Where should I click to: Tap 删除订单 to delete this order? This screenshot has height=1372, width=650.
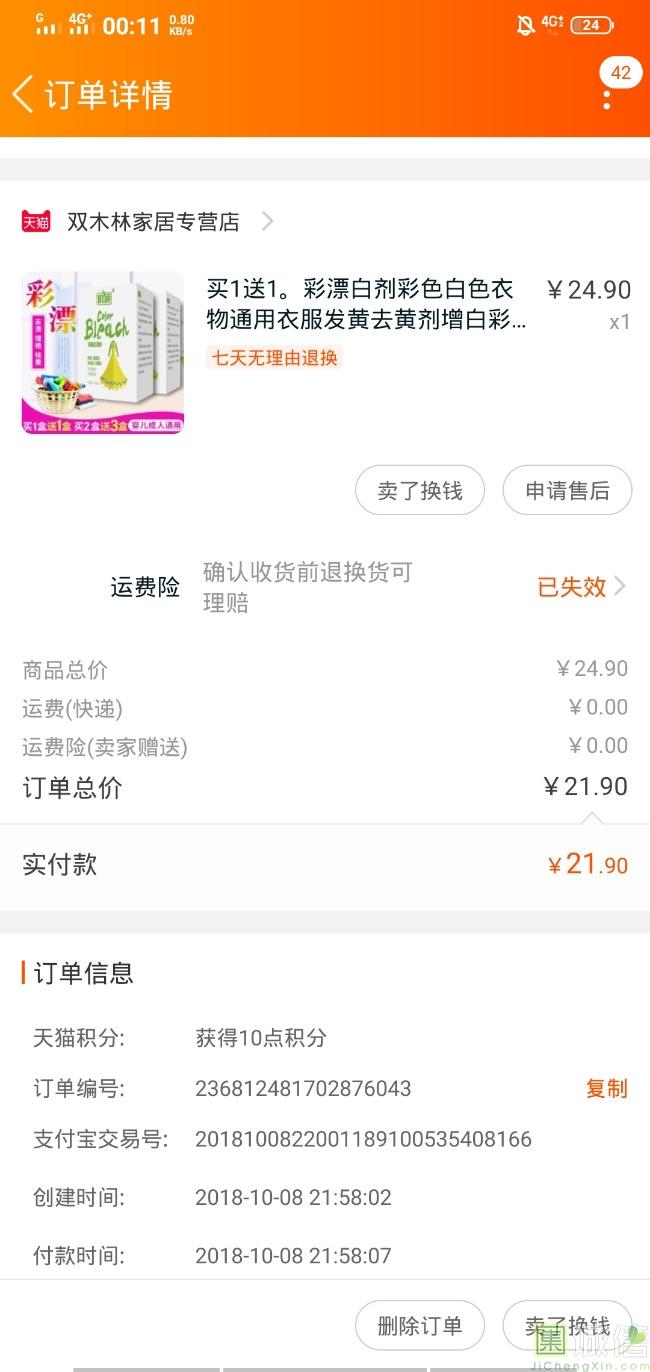(x=420, y=1326)
